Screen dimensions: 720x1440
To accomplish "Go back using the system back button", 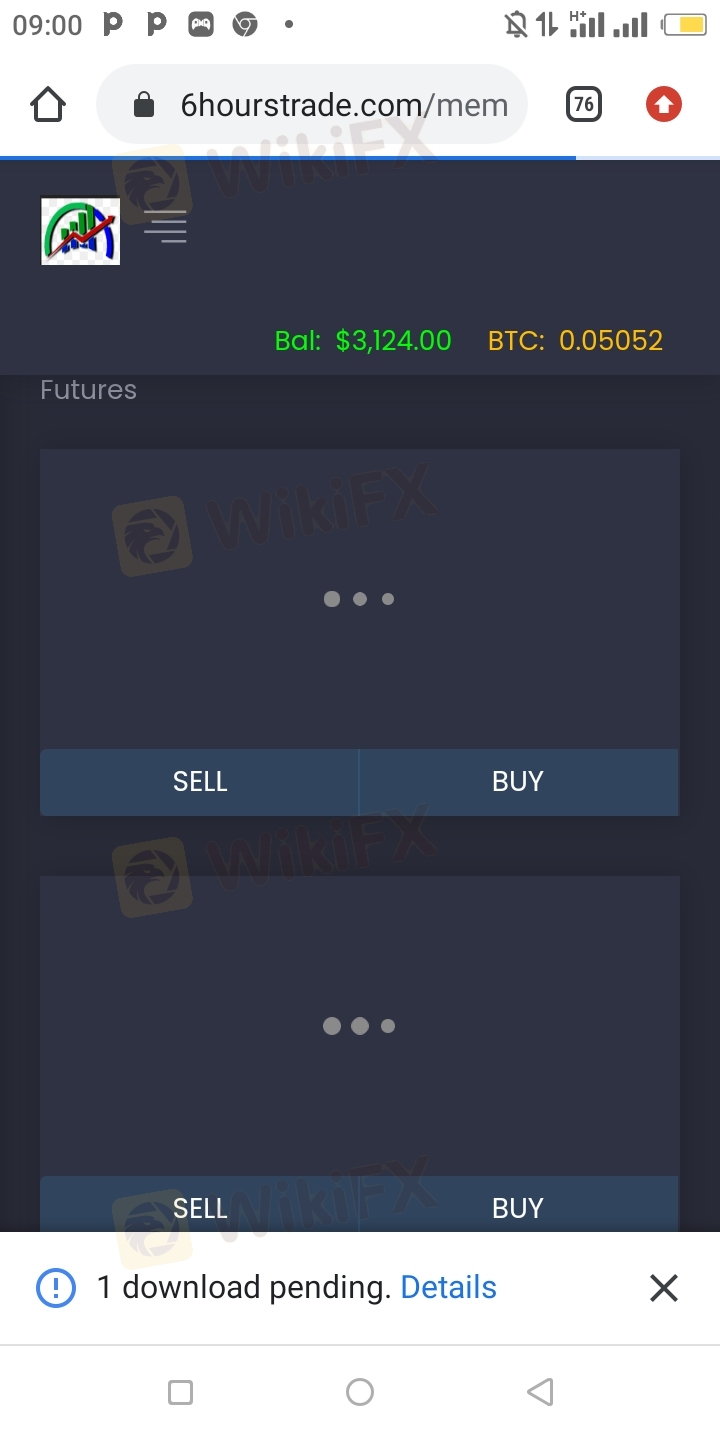I will (540, 1392).
